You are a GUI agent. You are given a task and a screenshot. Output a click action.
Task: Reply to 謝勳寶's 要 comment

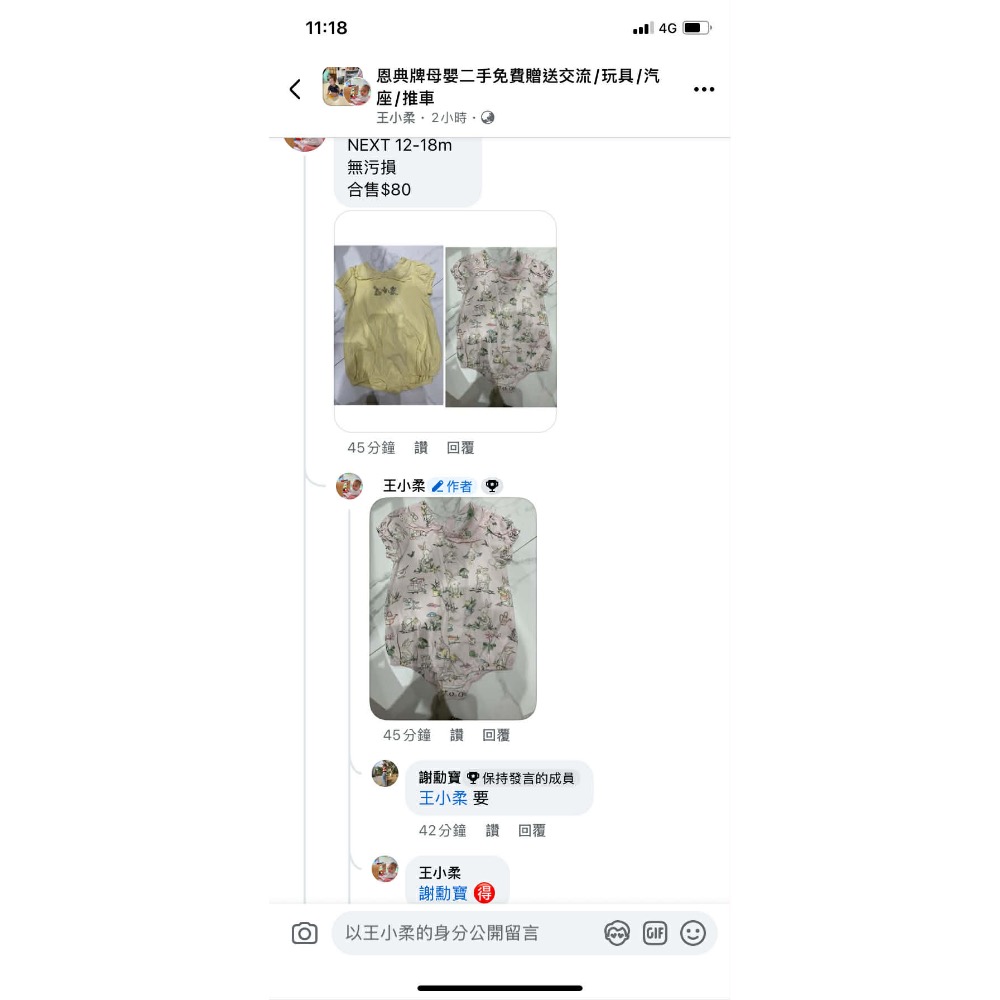point(532,830)
